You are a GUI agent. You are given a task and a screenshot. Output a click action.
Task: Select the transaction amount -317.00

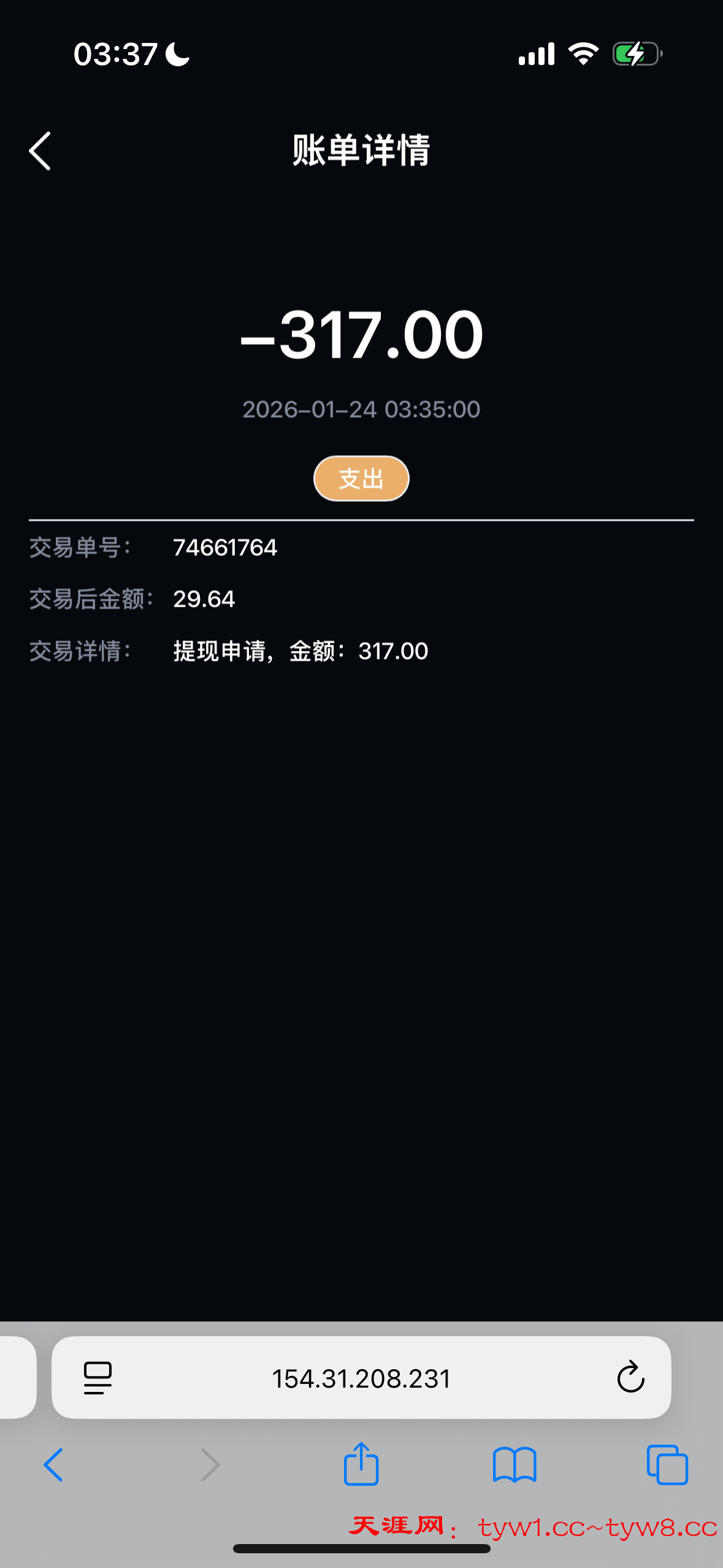point(361,334)
